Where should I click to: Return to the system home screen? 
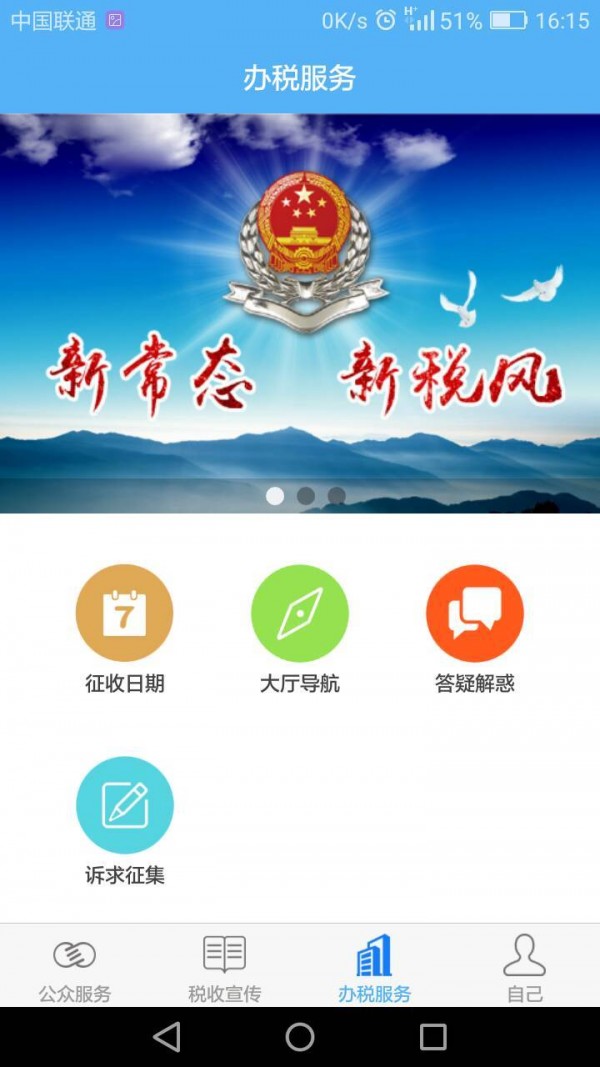[300, 1037]
